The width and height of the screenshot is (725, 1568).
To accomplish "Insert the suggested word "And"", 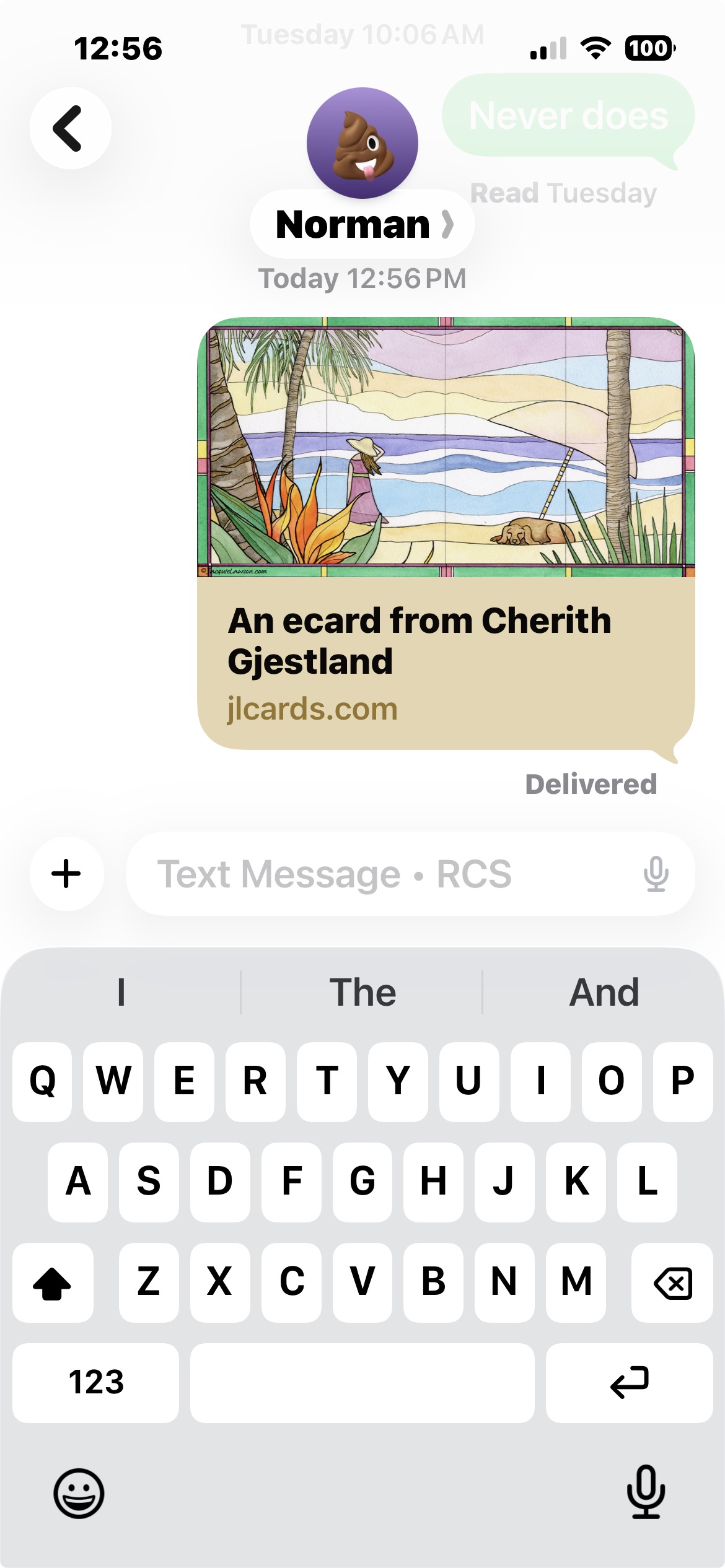I will (x=604, y=993).
